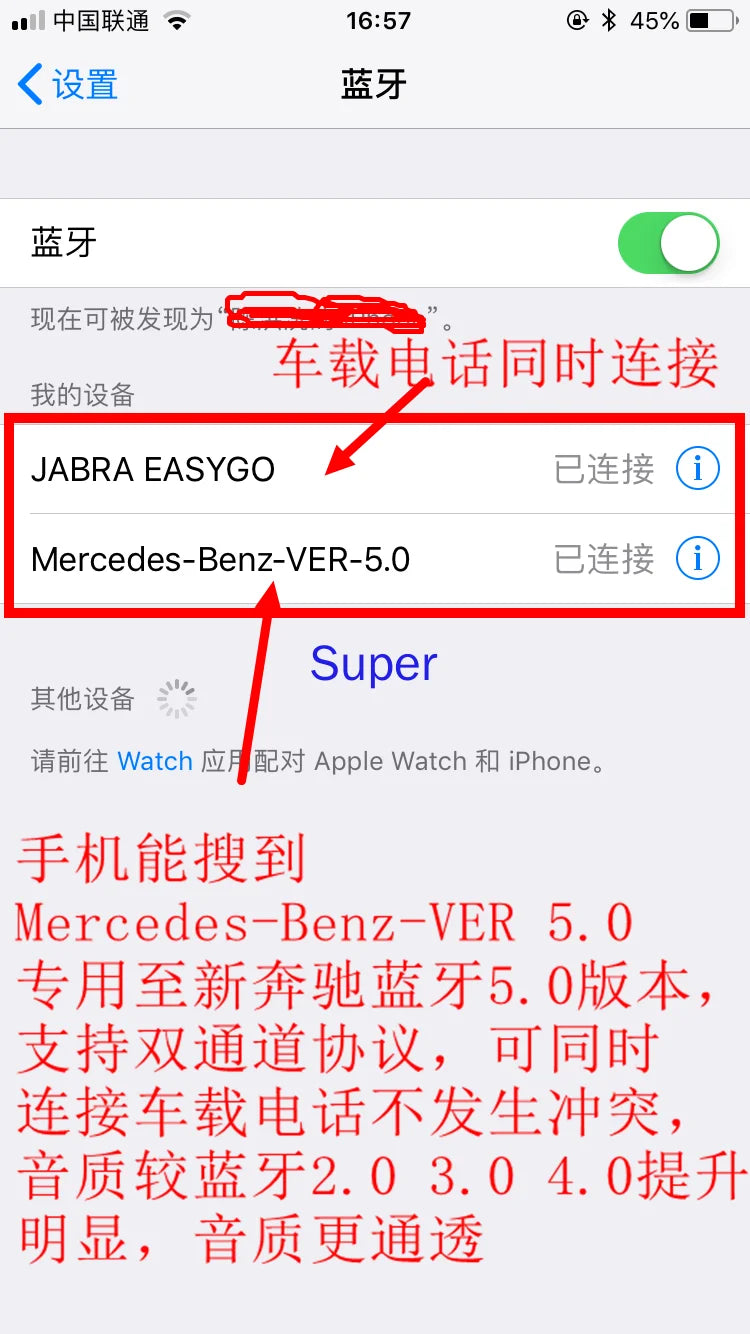Screen dimensions: 750x1334
Task: Go back to 设置
Action: click(x=68, y=85)
